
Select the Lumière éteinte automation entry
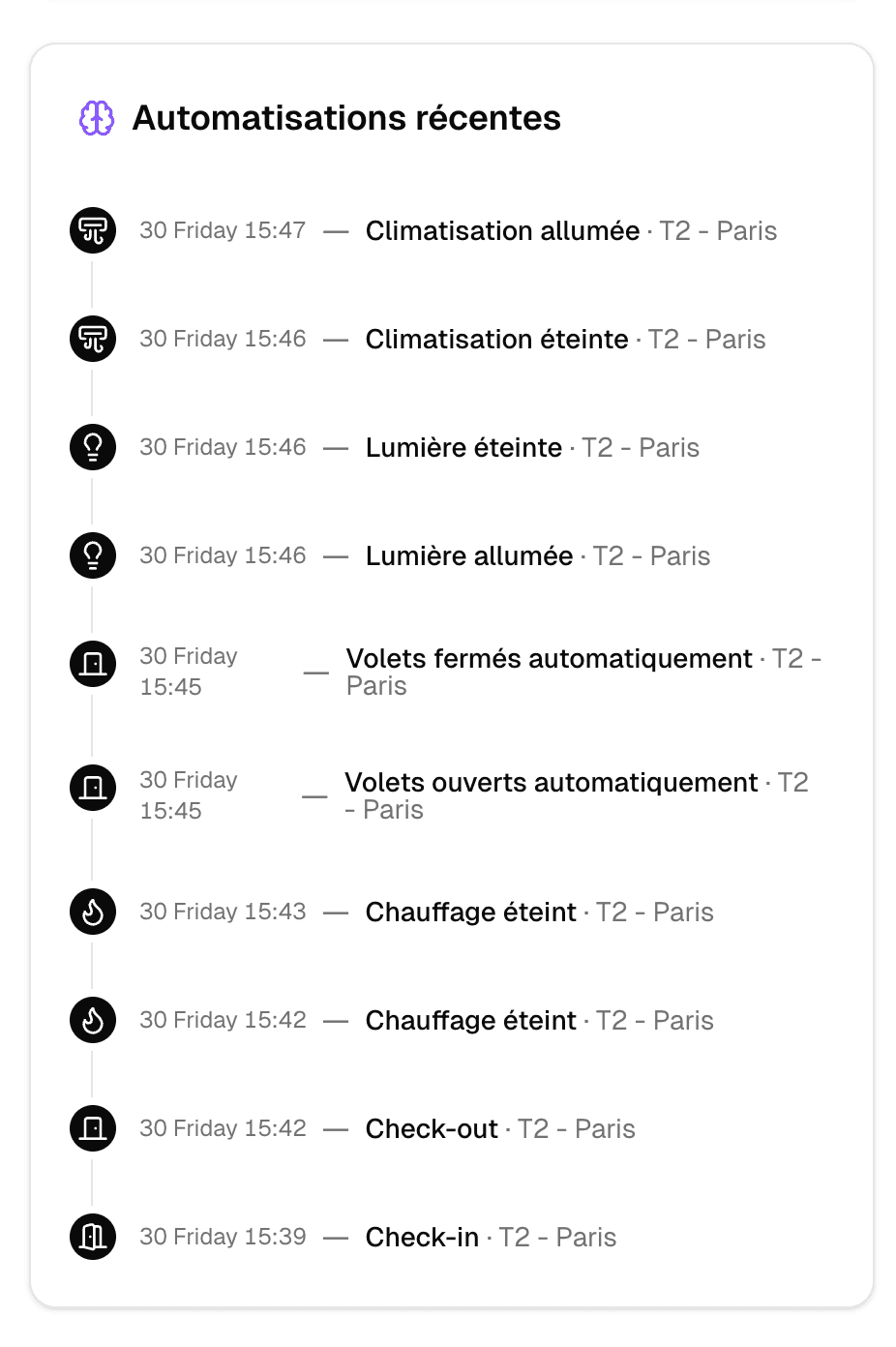463,448
